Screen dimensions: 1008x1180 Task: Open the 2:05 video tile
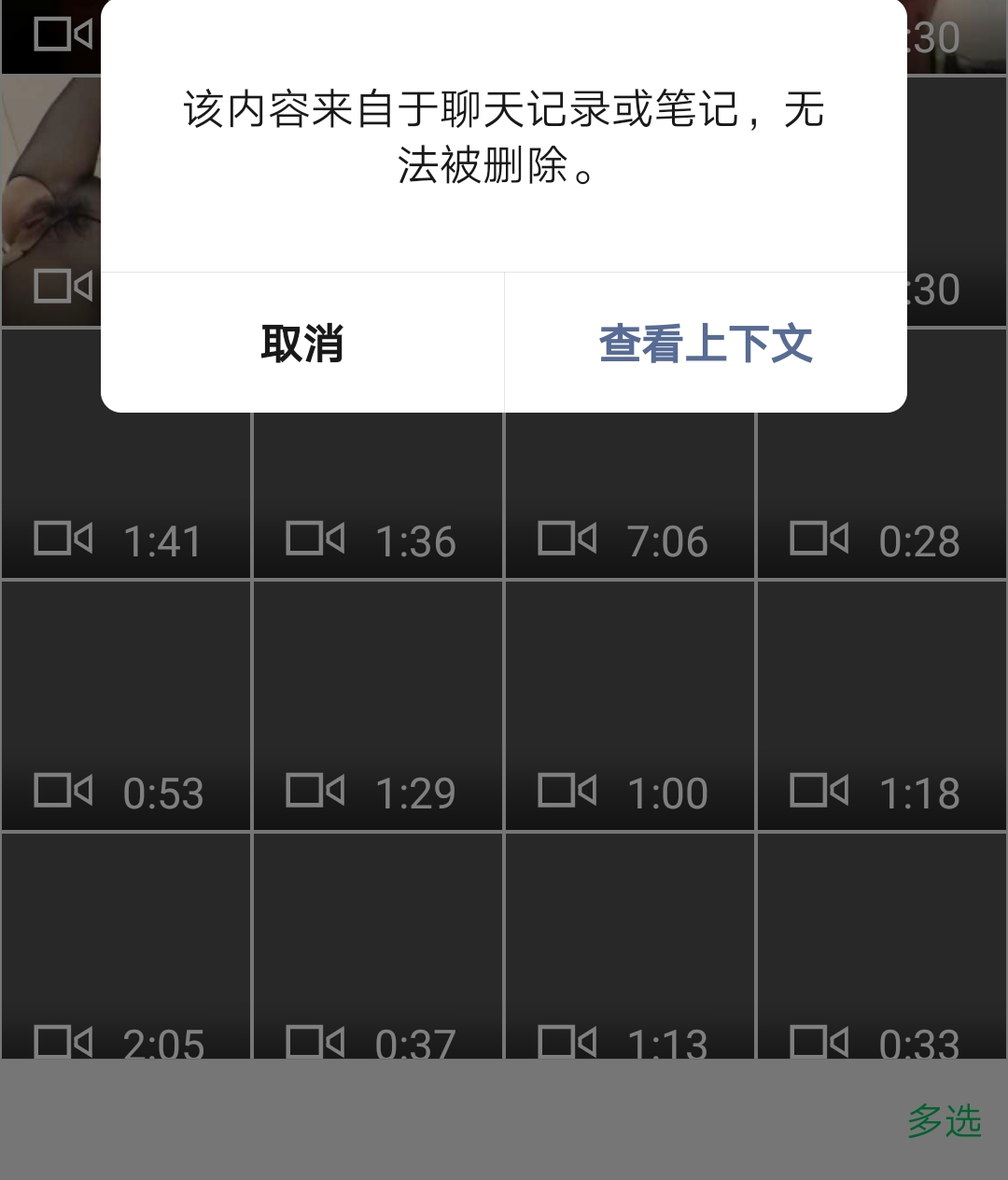(x=126, y=945)
